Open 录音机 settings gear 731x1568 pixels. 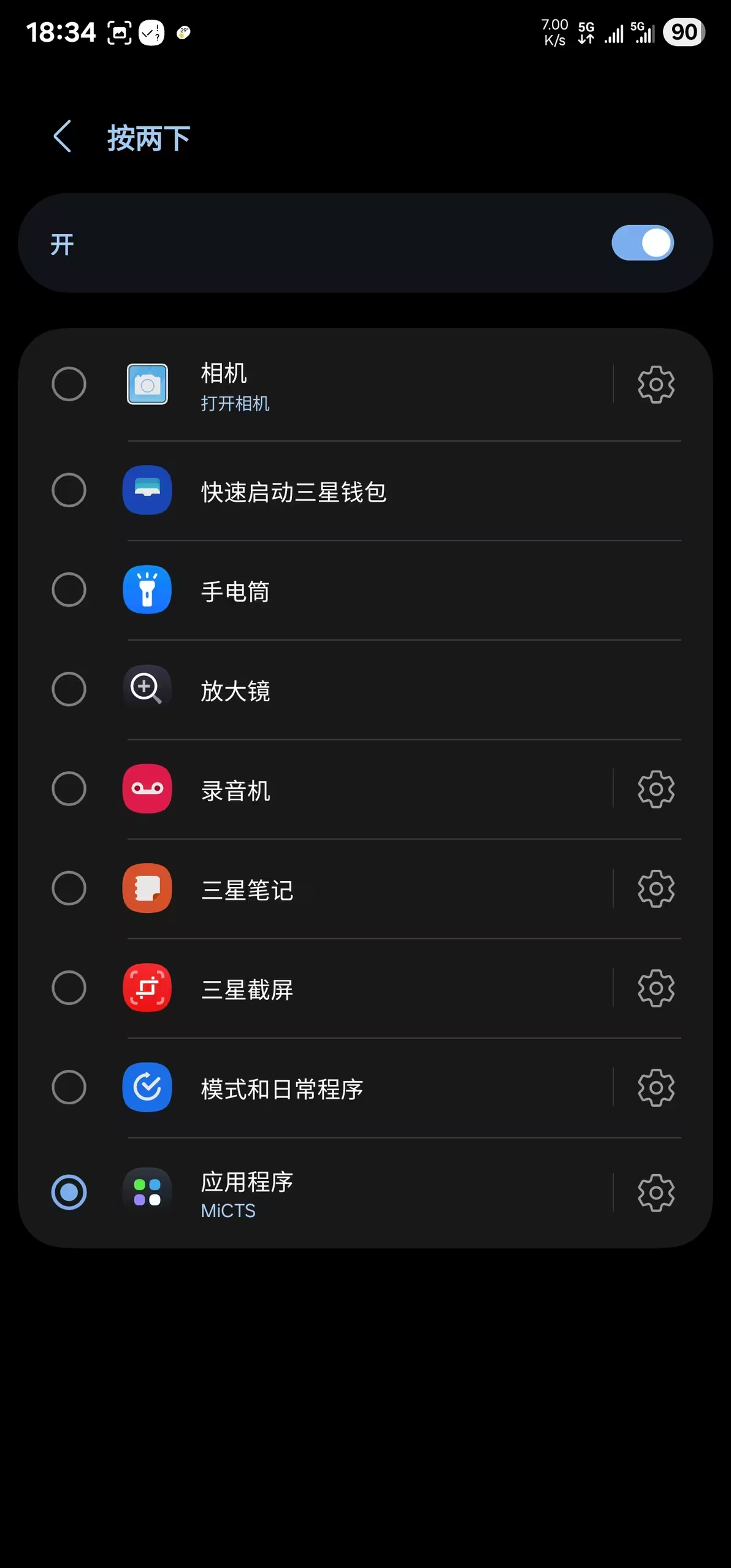tap(656, 789)
